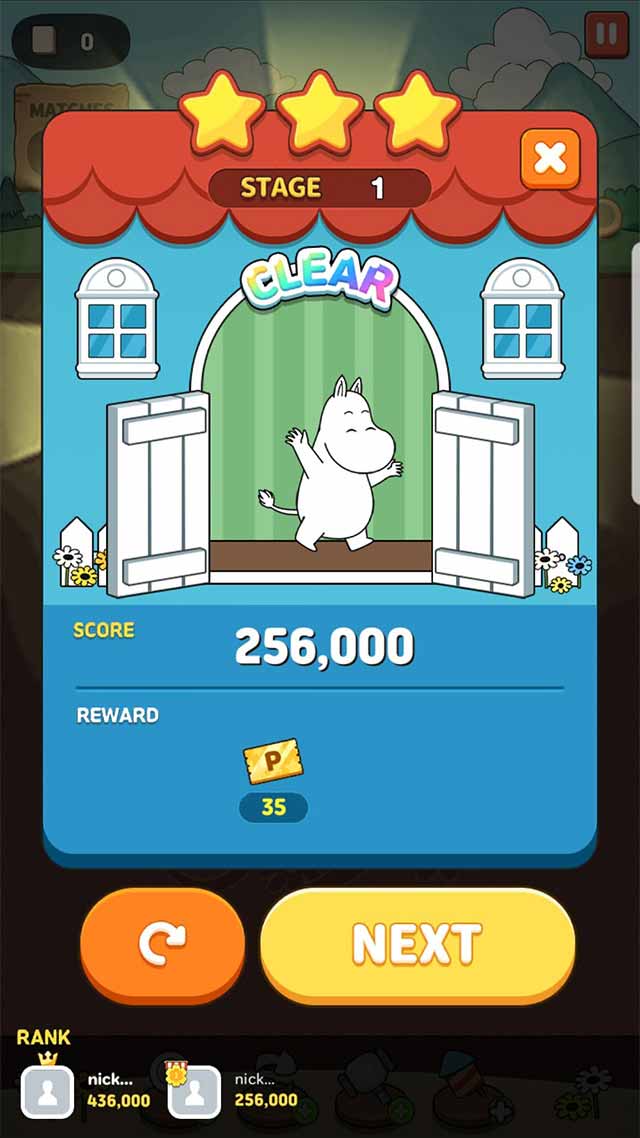
Task: Replay the stage with the retry button
Action: click(x=162, y=943)
